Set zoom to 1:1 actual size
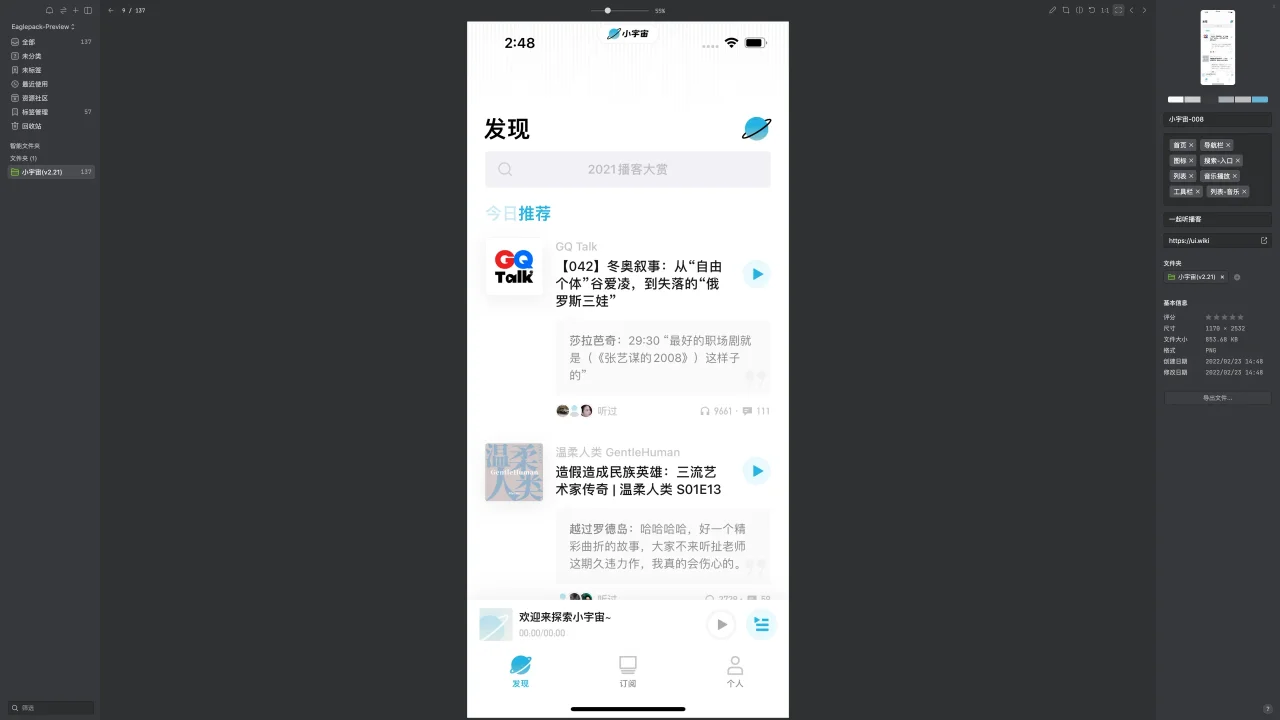 pos(1105,10)
